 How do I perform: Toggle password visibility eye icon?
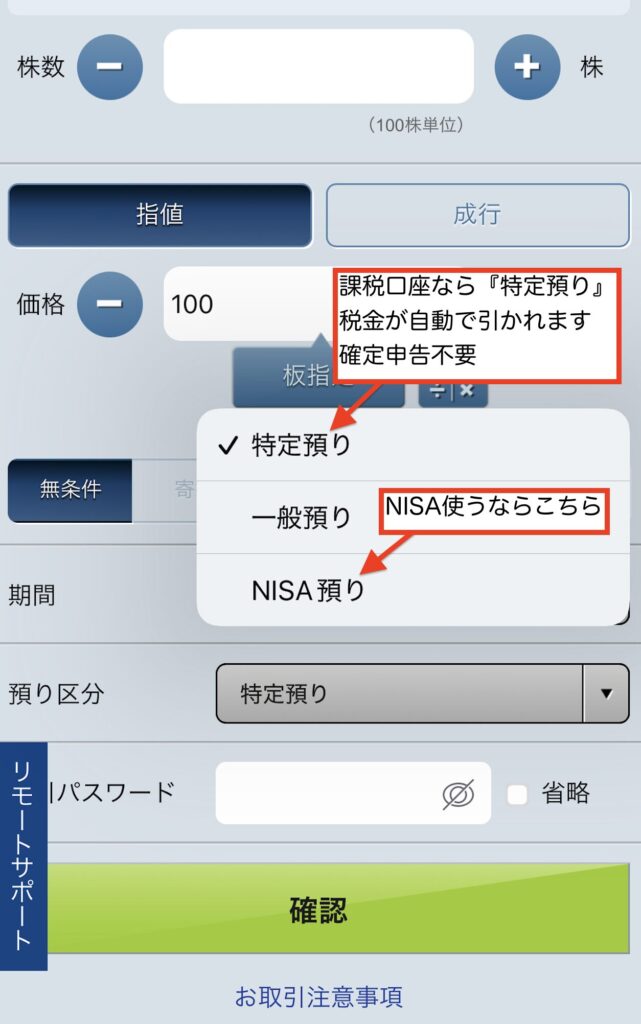point(457,795)
